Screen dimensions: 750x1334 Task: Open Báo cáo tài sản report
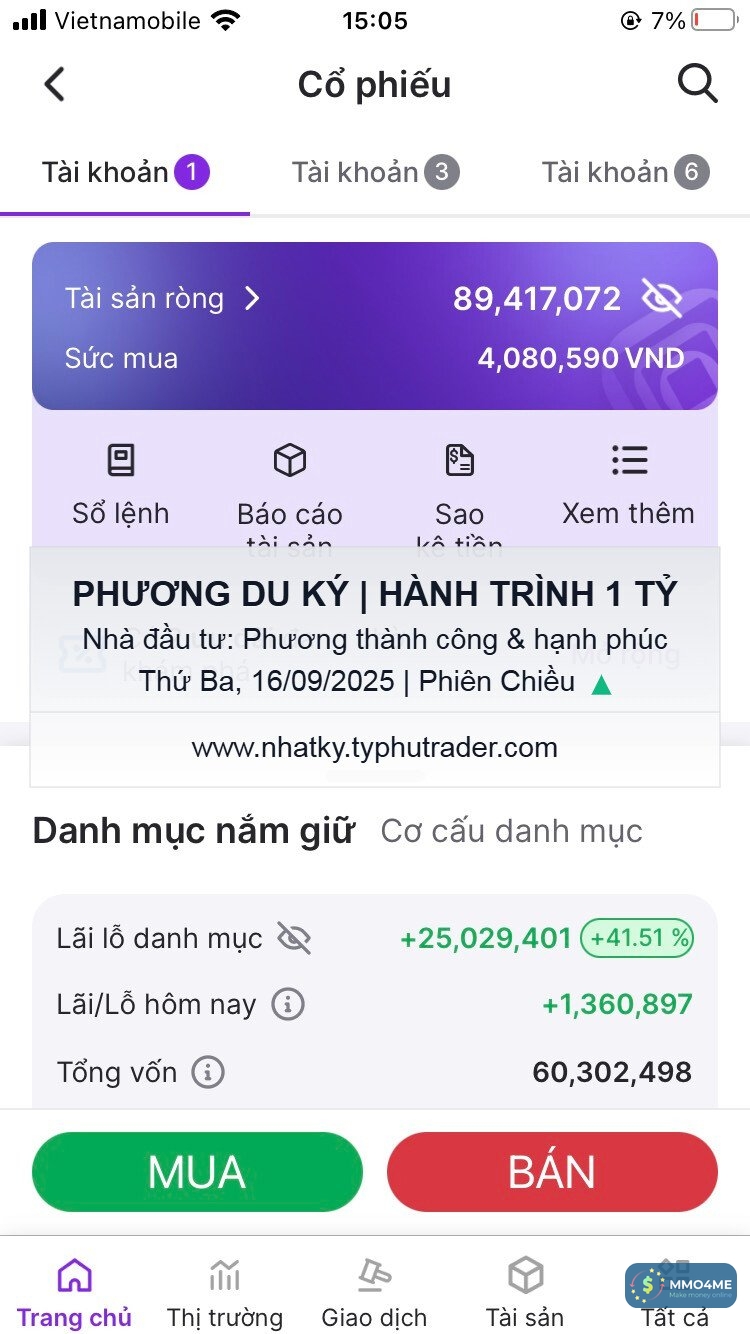click(290, 483)
